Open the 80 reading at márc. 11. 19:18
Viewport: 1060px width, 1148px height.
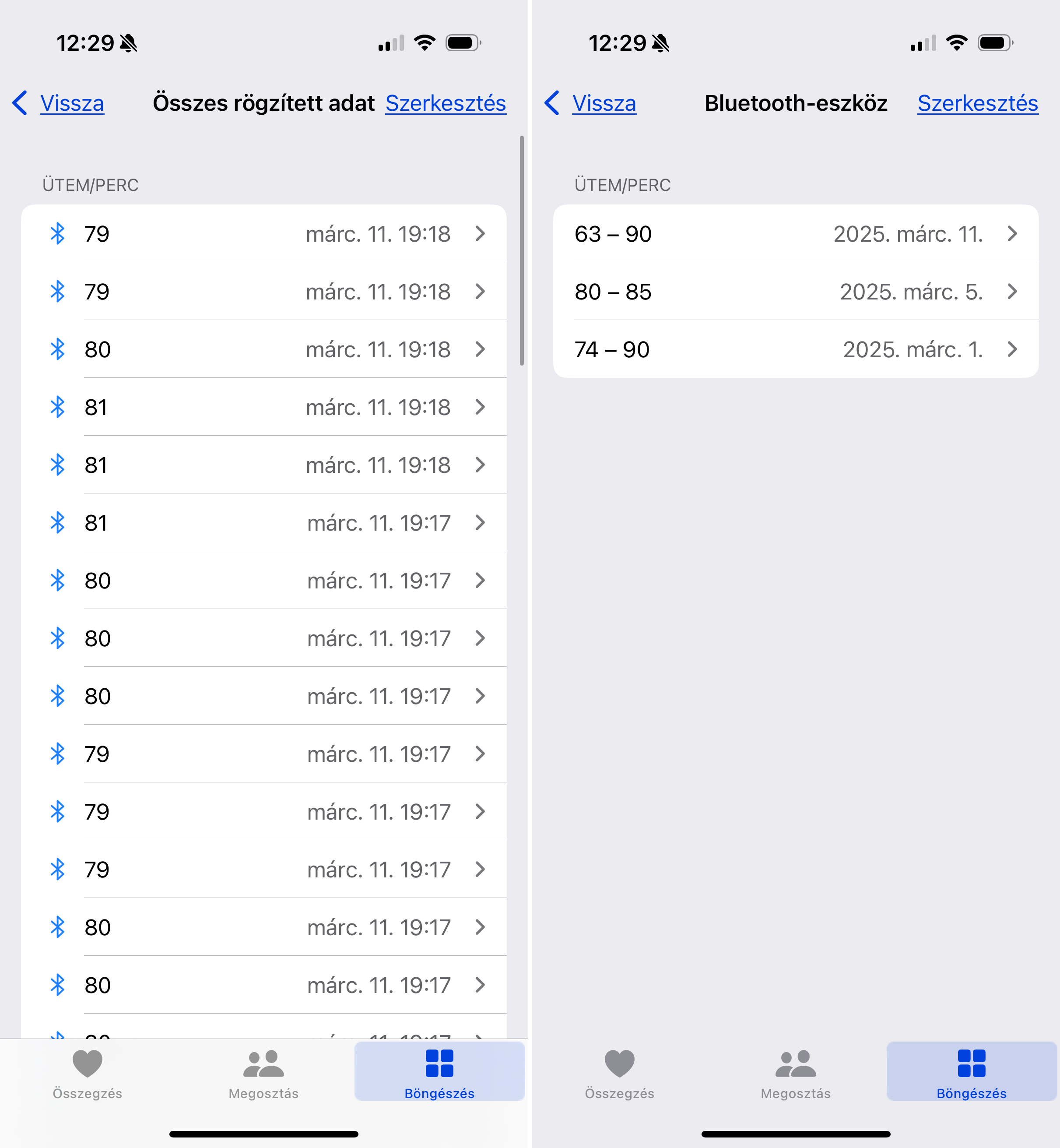264,349
